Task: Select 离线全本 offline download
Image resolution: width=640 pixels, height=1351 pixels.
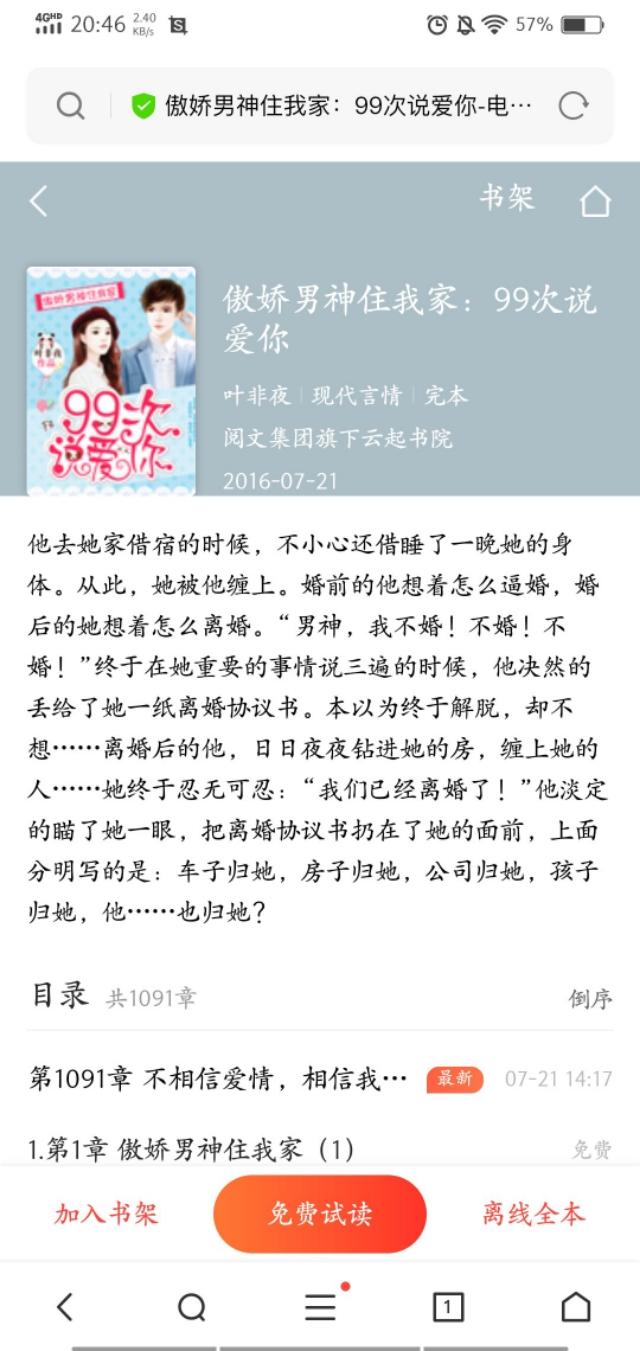Action: pos(533,1214)
